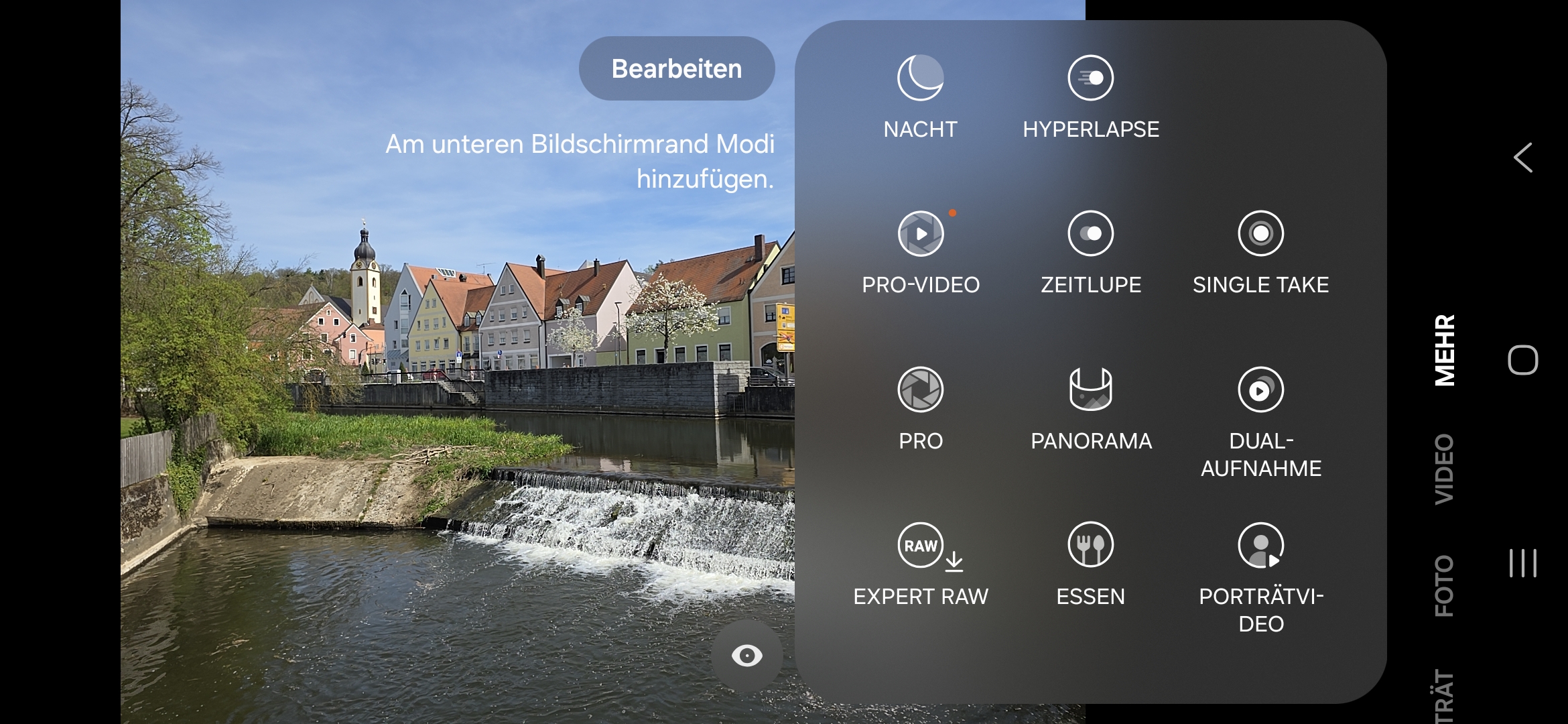1568x724 pixels.
Task: Tap the eye preview icon
Action: (x=746, y=656)
